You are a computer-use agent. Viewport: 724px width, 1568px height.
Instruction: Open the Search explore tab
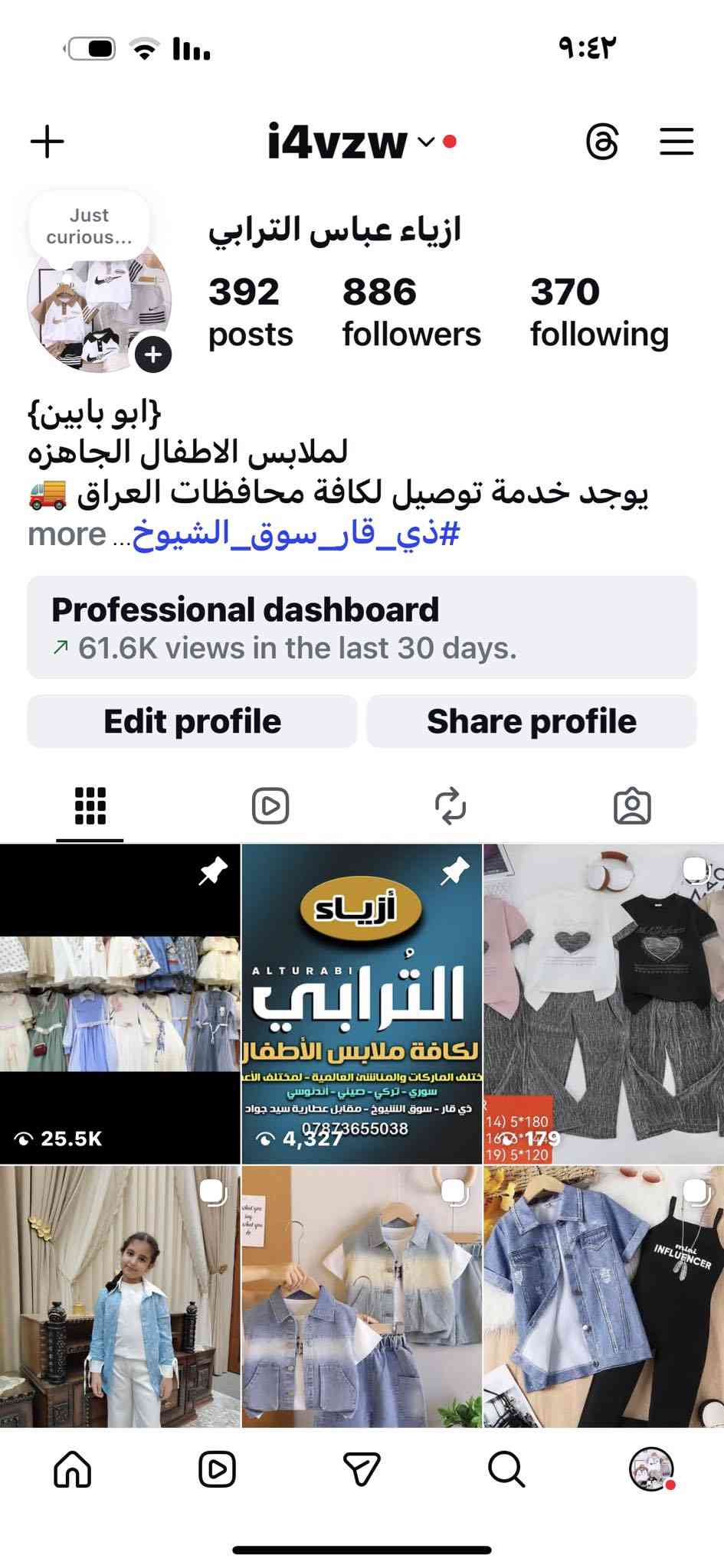[x=506, y=1469]
